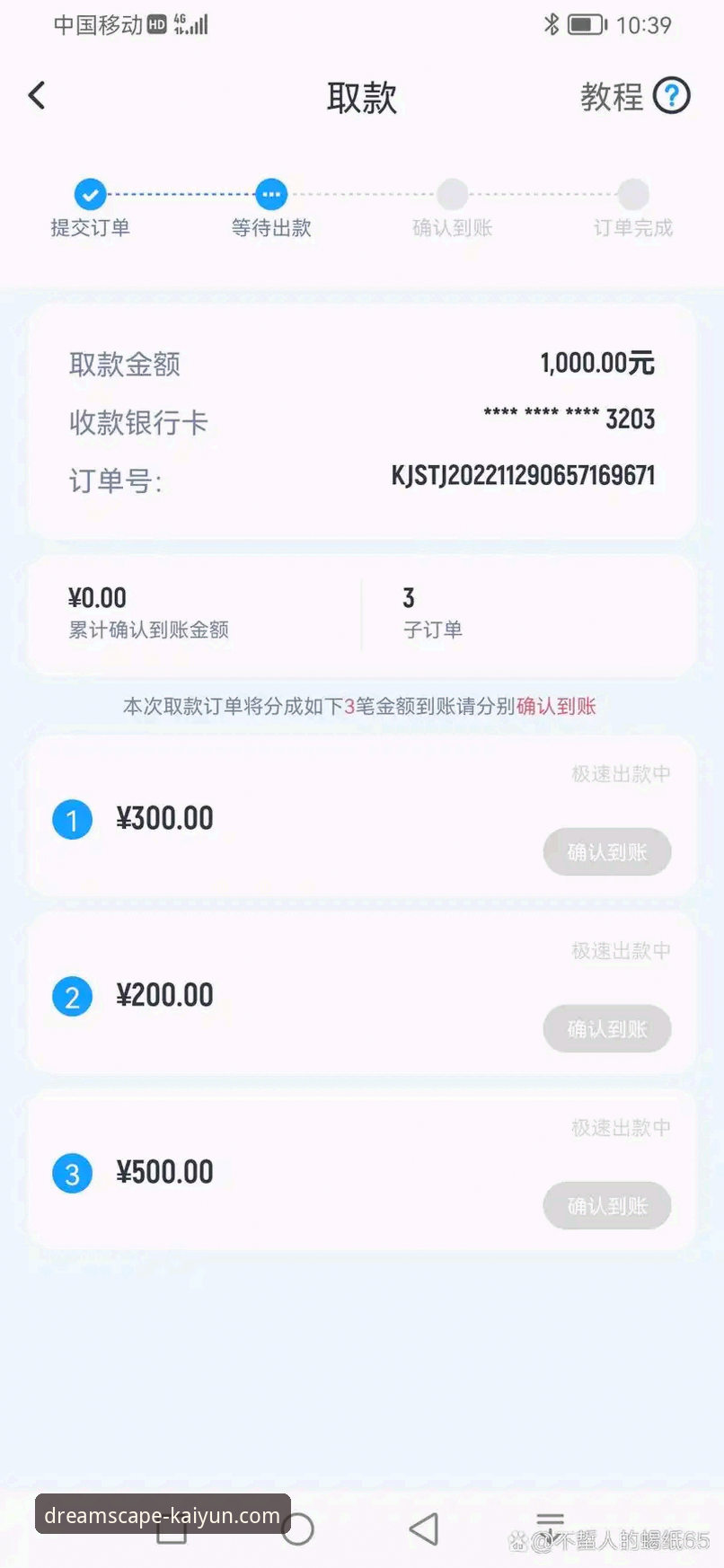This screenshot has height=1568, width=724.
Task: Tap the 订单完成 step indicator circle
Action: point(633,193)
